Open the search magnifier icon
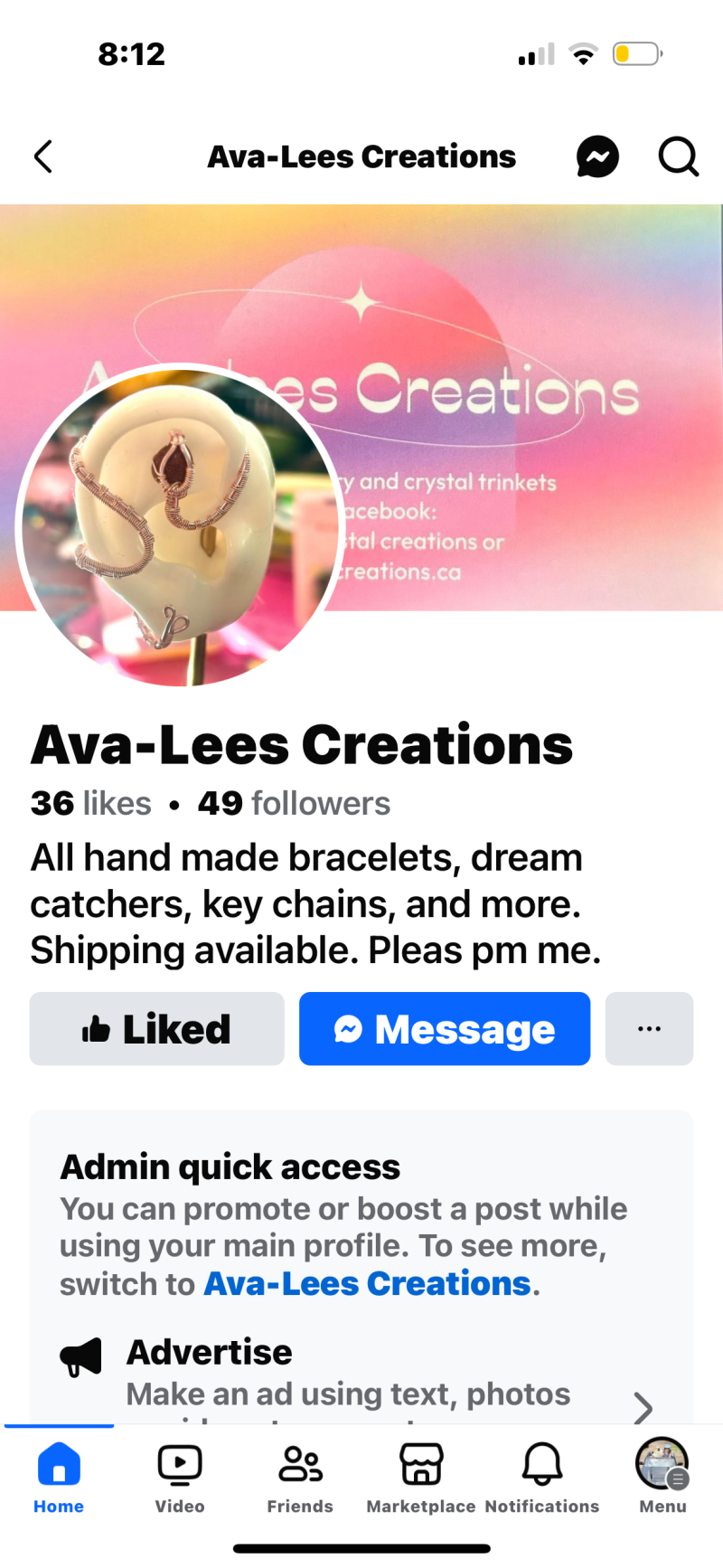 pos(678,156)
